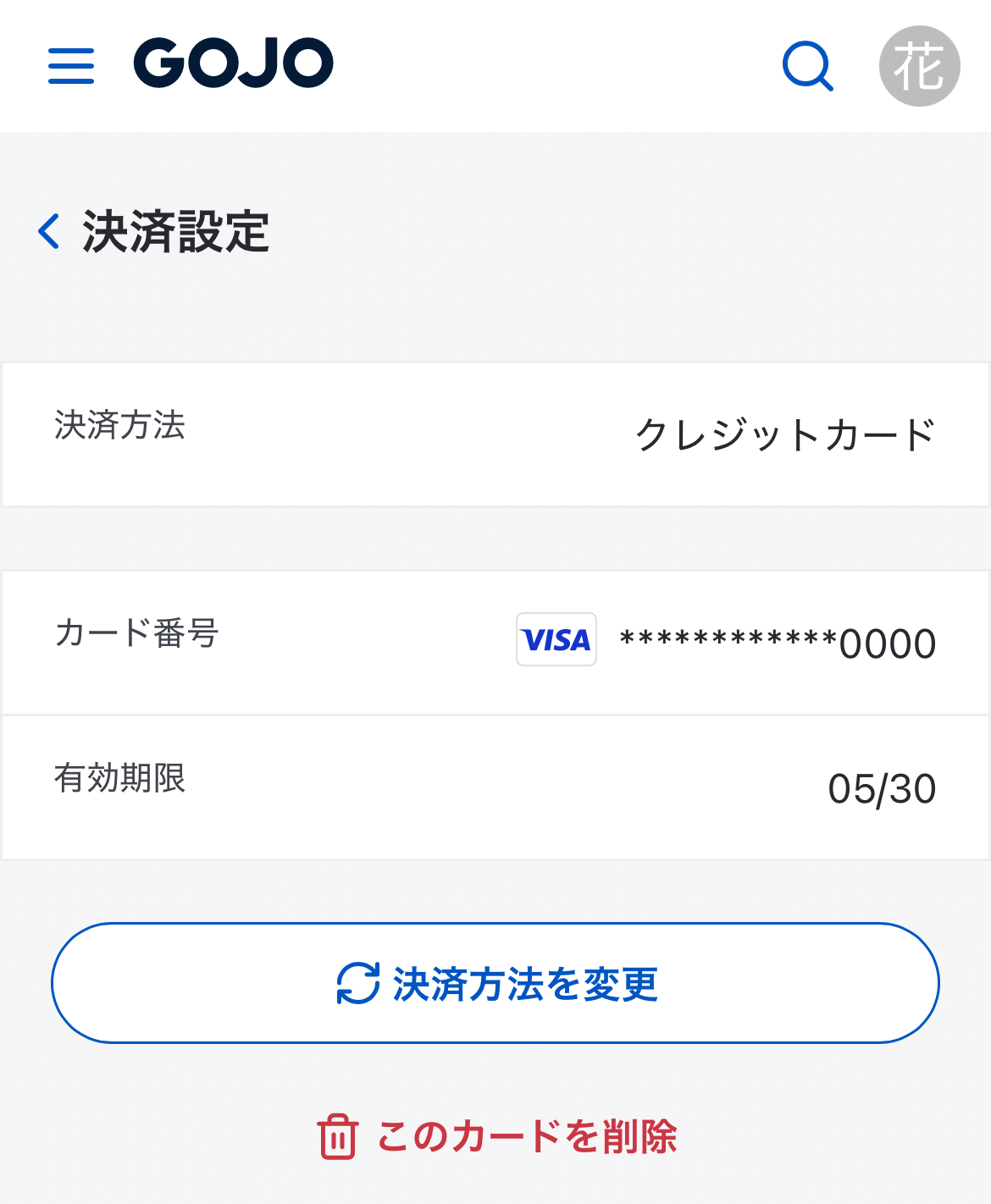Open the hamburger drawer menu
The height and width of the screenshot is (1204, 991).
71,65
